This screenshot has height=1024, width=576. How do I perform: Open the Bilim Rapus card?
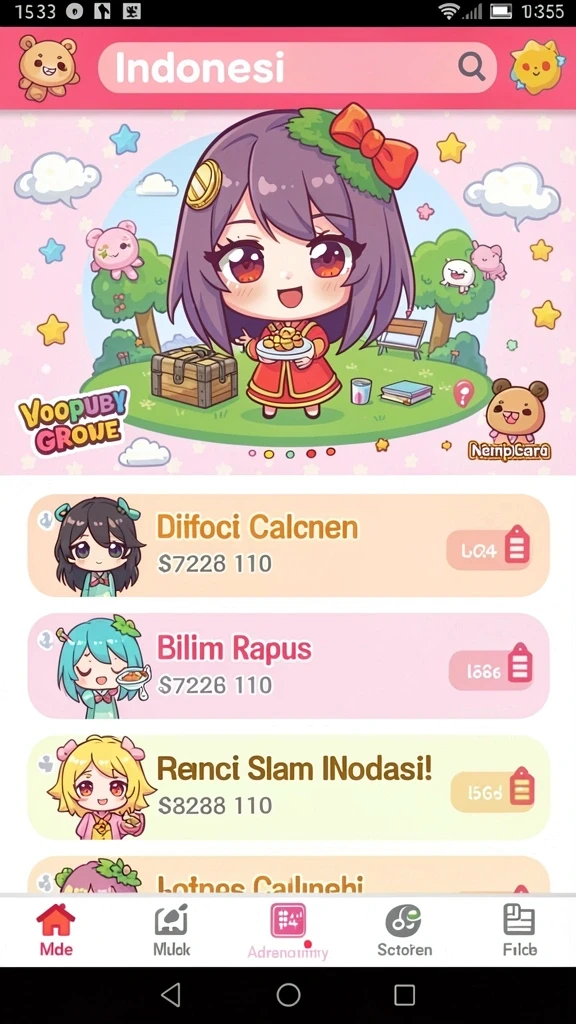coord(288,666)
